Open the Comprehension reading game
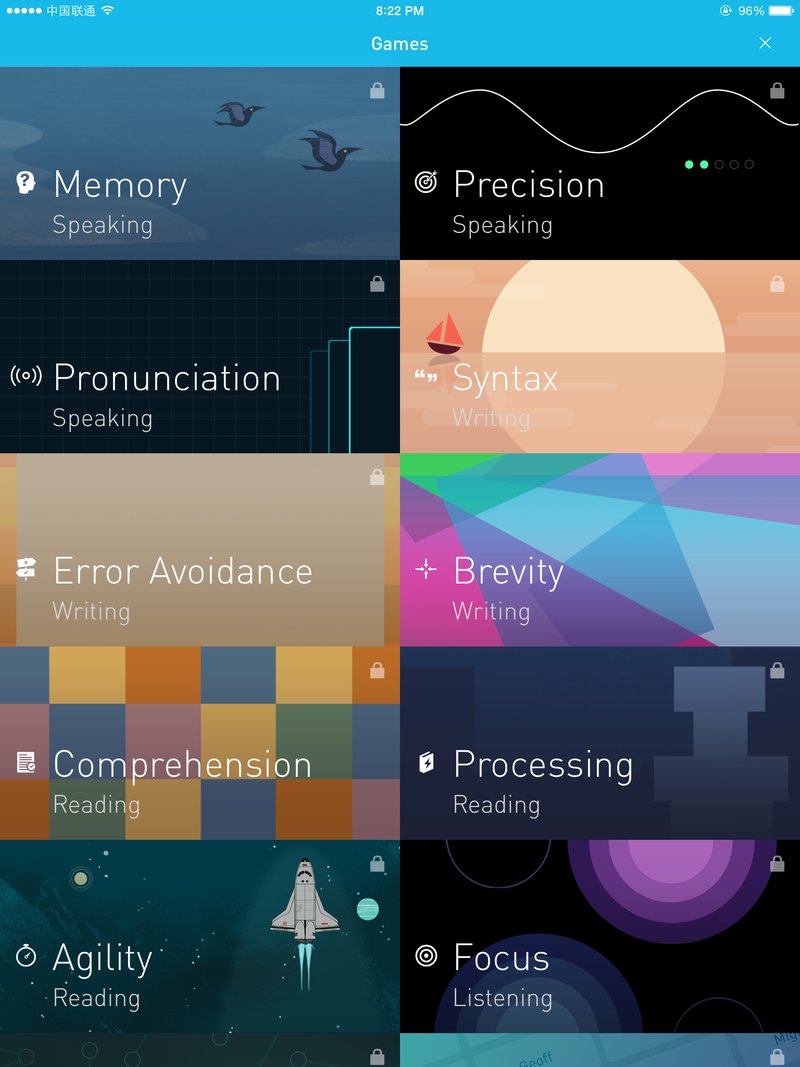This screenshot has height=1067, width=800. (x=200, y=744)
